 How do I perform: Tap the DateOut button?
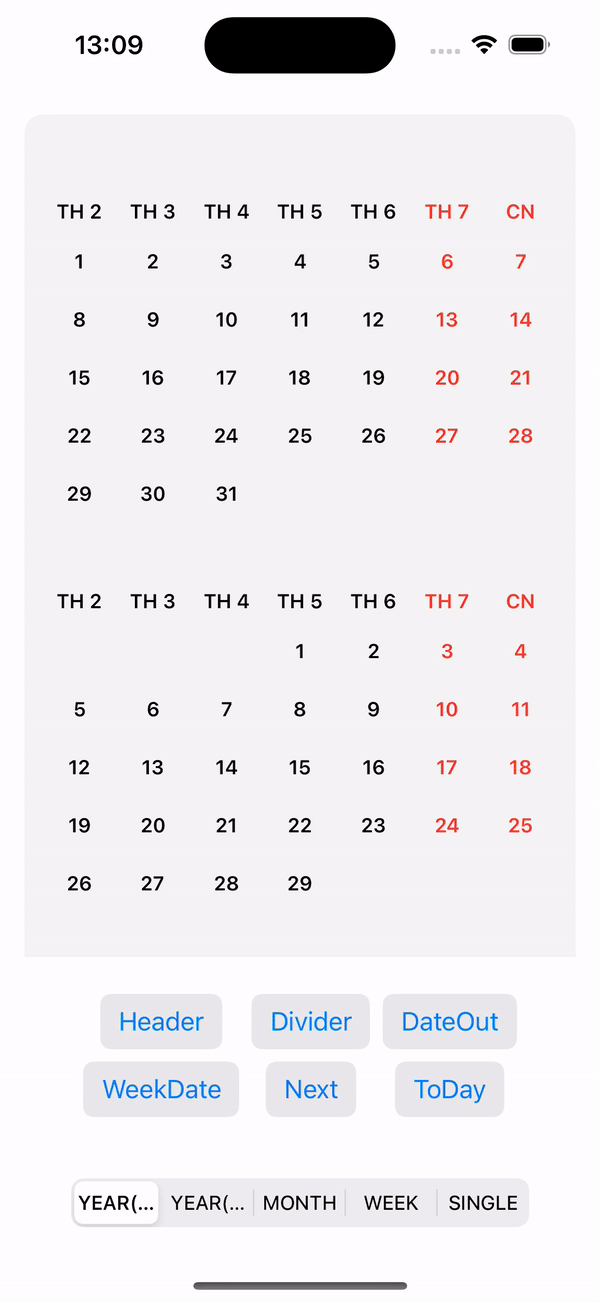tap(450, 1021)
